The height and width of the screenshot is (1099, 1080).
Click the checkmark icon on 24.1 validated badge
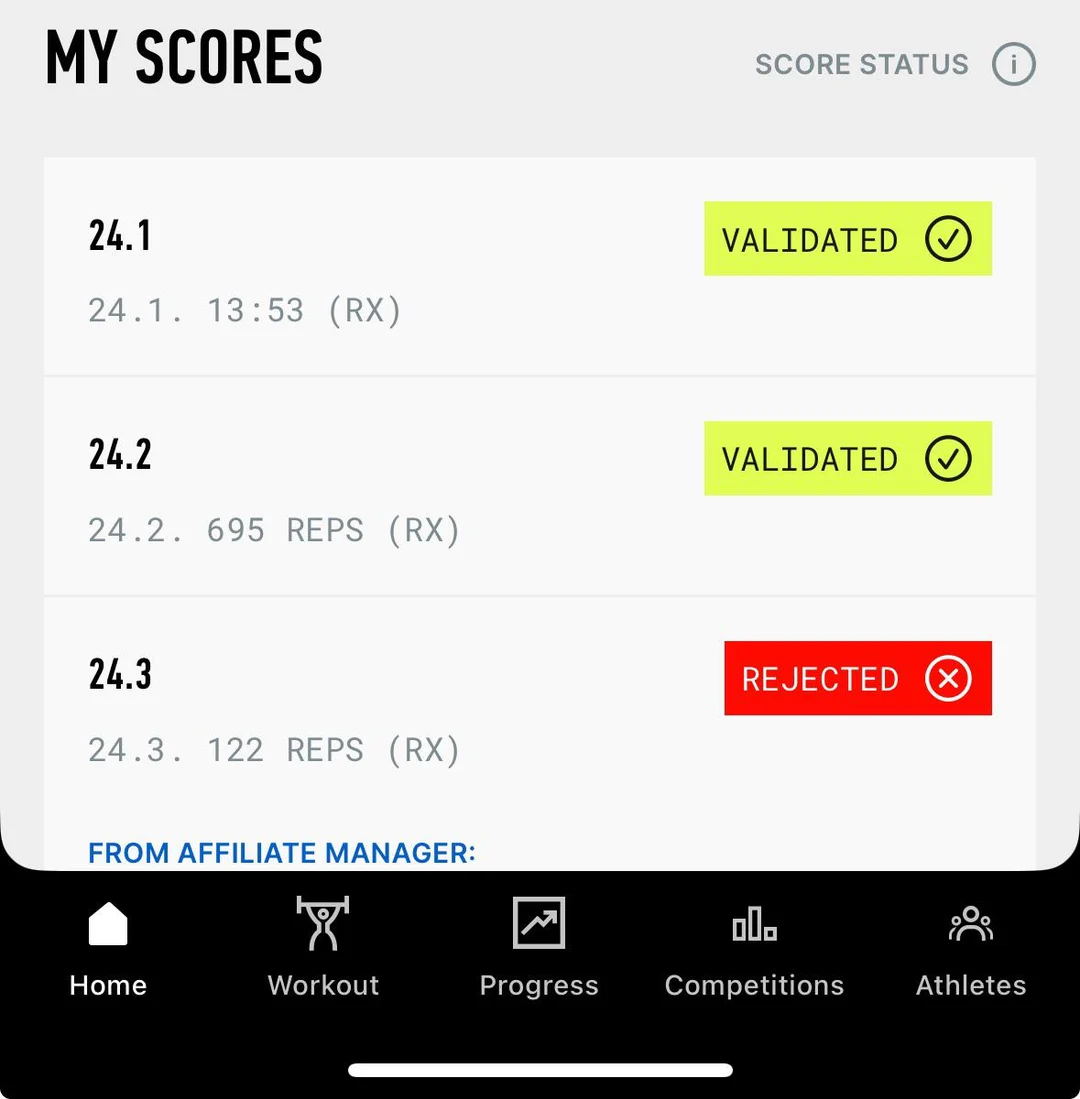[x=950, y=239]
